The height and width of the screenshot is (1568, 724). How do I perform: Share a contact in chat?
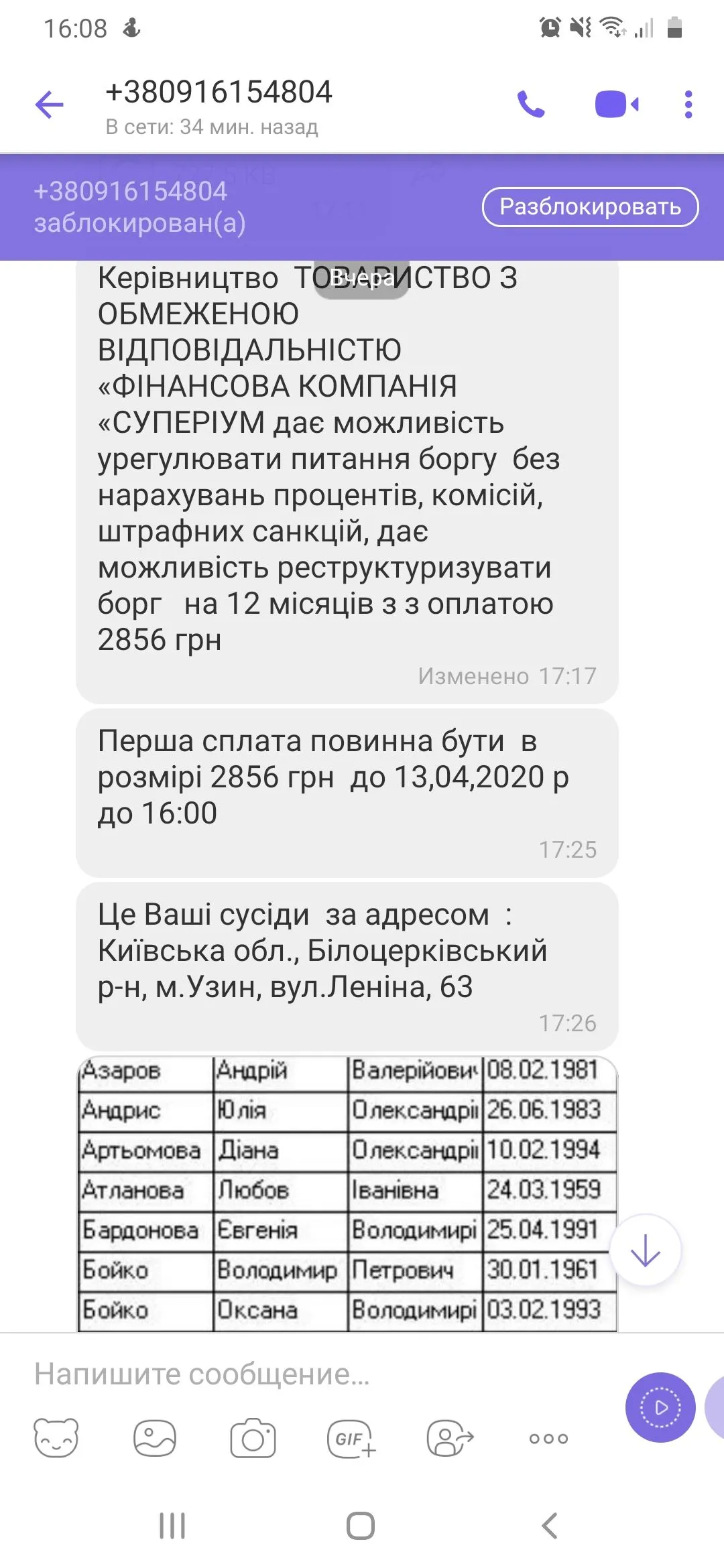(450, 1438)
